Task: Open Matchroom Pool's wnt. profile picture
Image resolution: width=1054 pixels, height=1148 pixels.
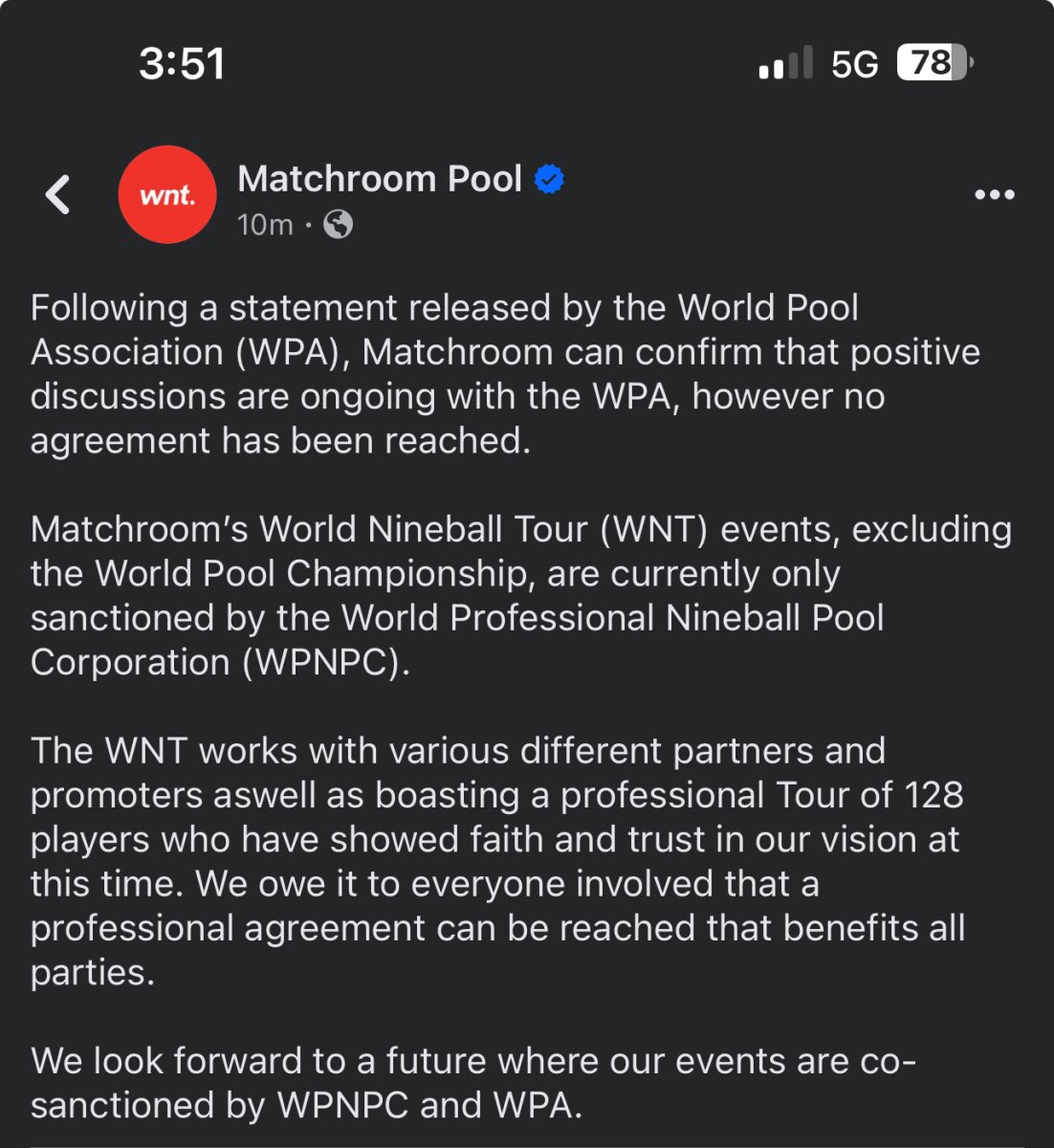Action: pos(167,194)
